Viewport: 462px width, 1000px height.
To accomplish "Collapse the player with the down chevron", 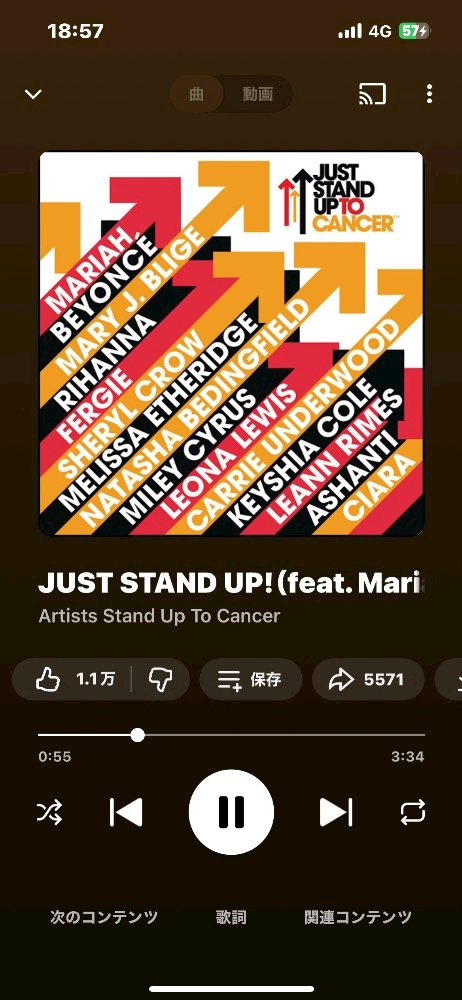I will (x=33, y=94).
